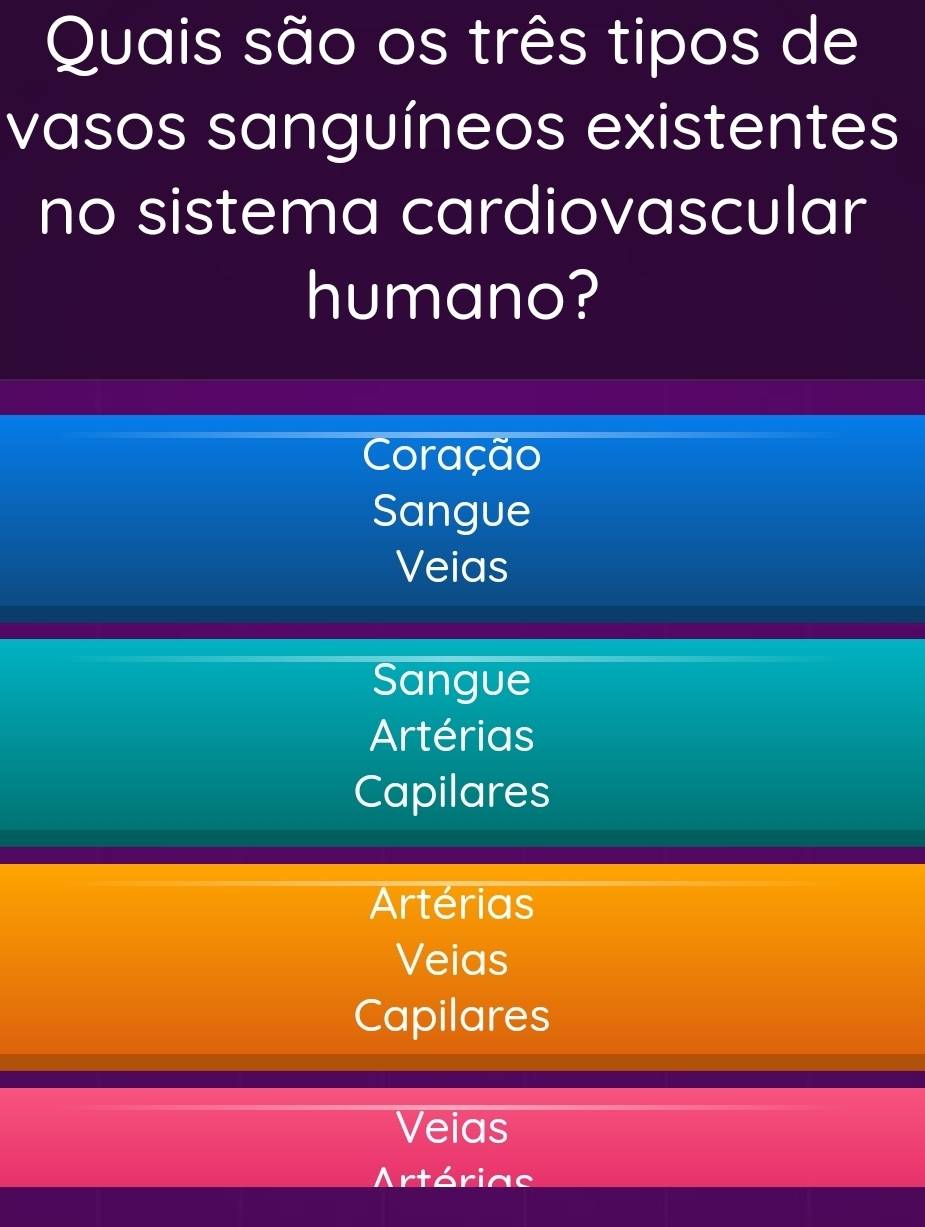
Task: Select the answer Coração, Sangue, Veias
Action: [x=462, y=518]
